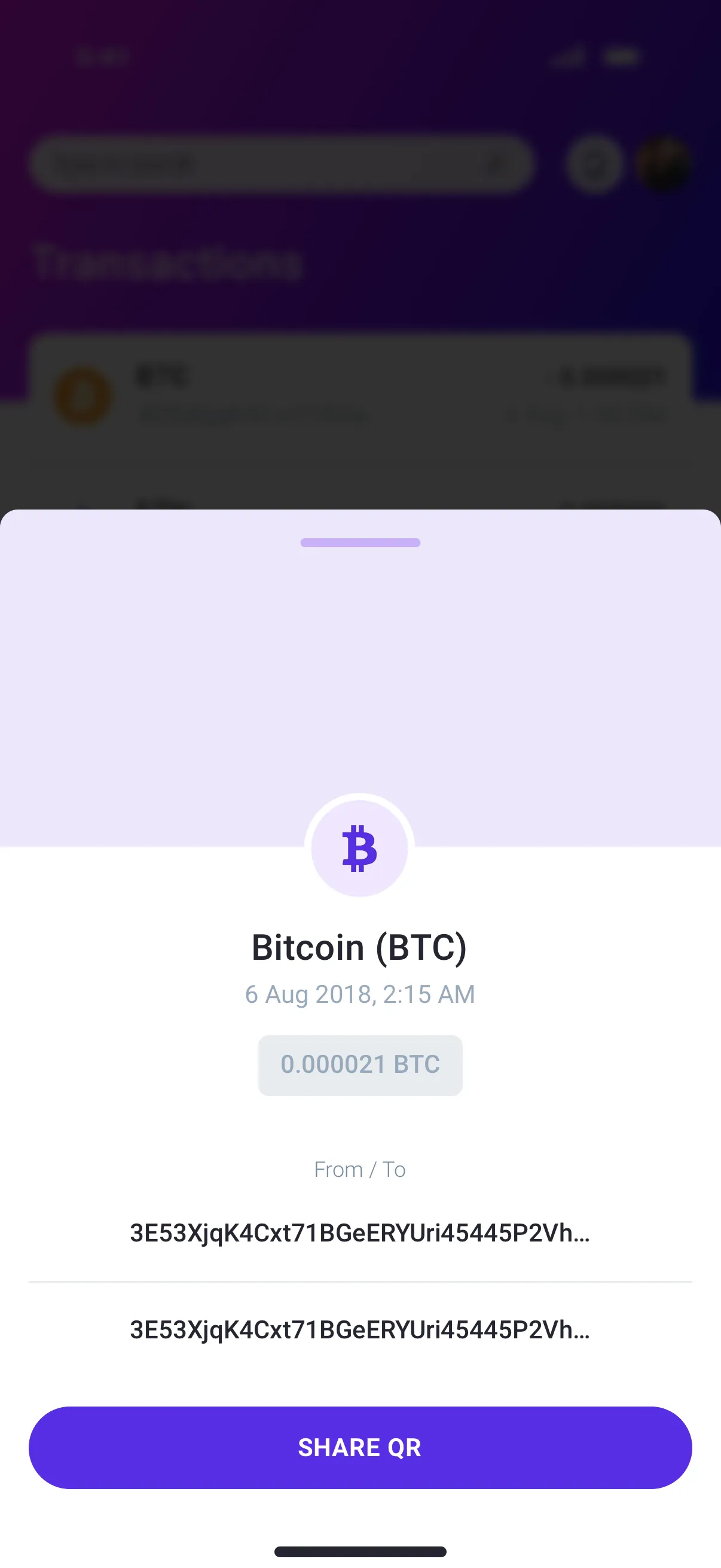
Task: Tap the 0.000021 BTC amount chip
Action: 360,1065
